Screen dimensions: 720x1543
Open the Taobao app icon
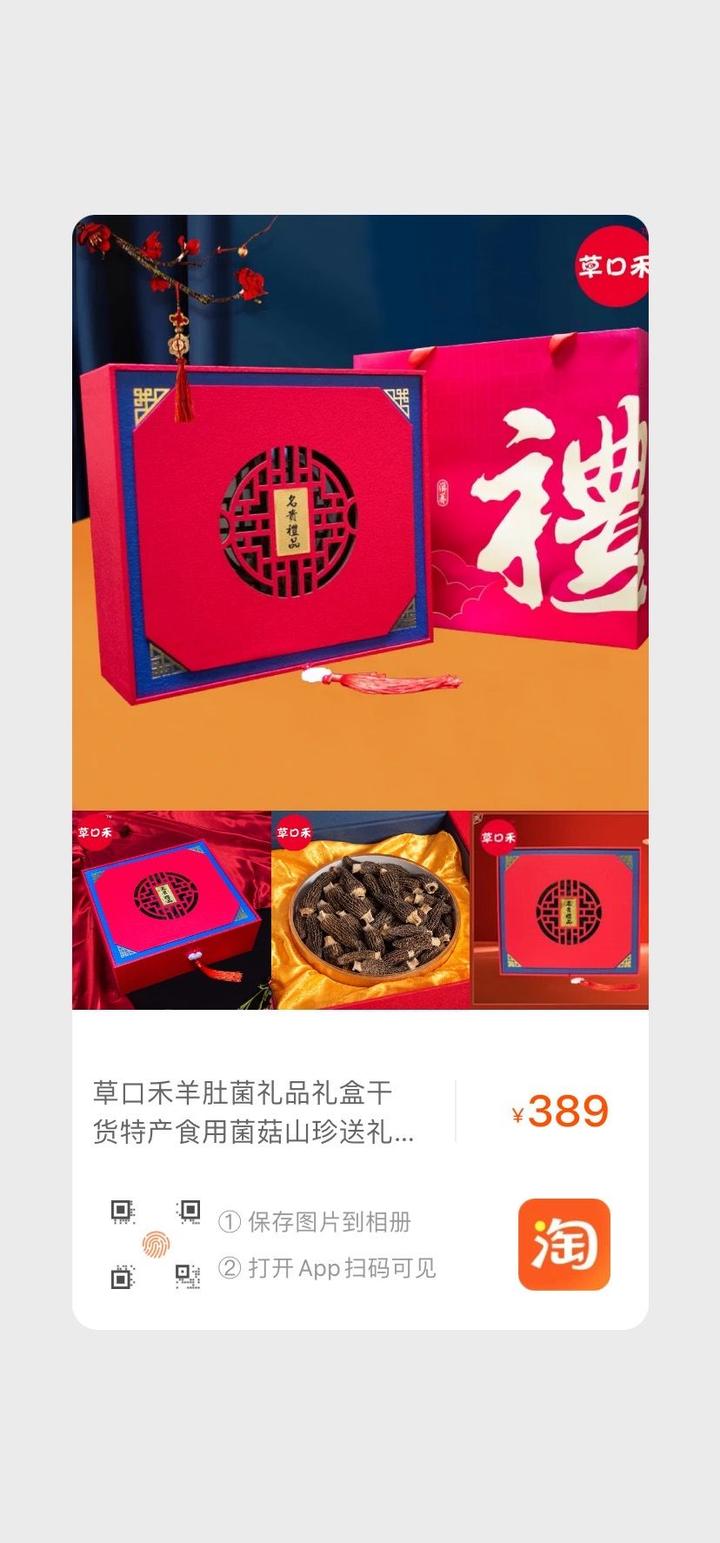[x=564, y=1244]
